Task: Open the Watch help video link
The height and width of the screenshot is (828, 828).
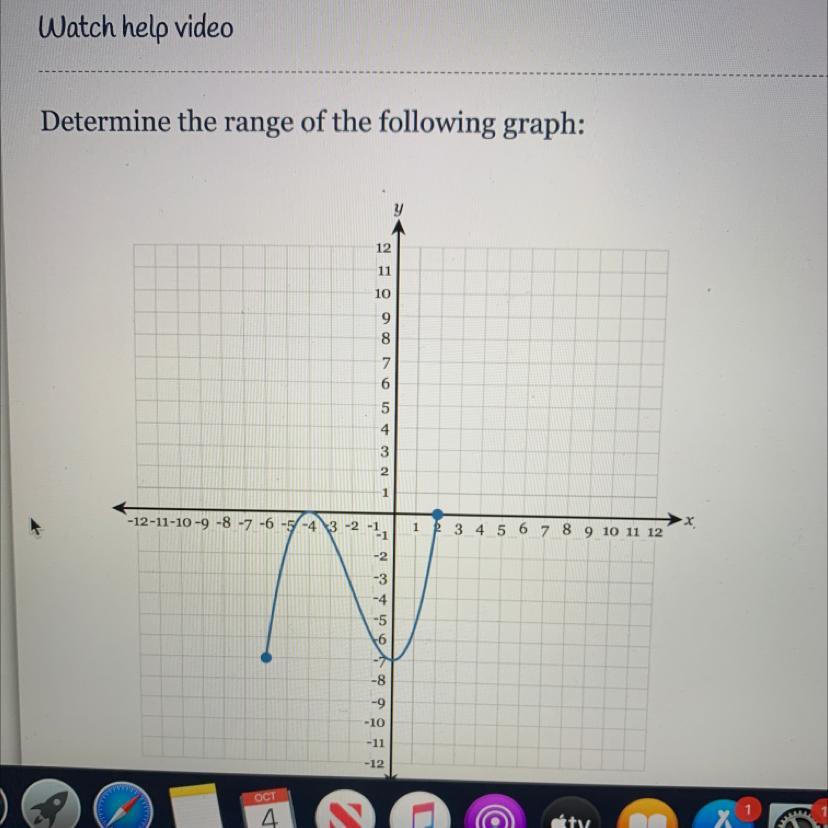Action: tap(135, 27)
